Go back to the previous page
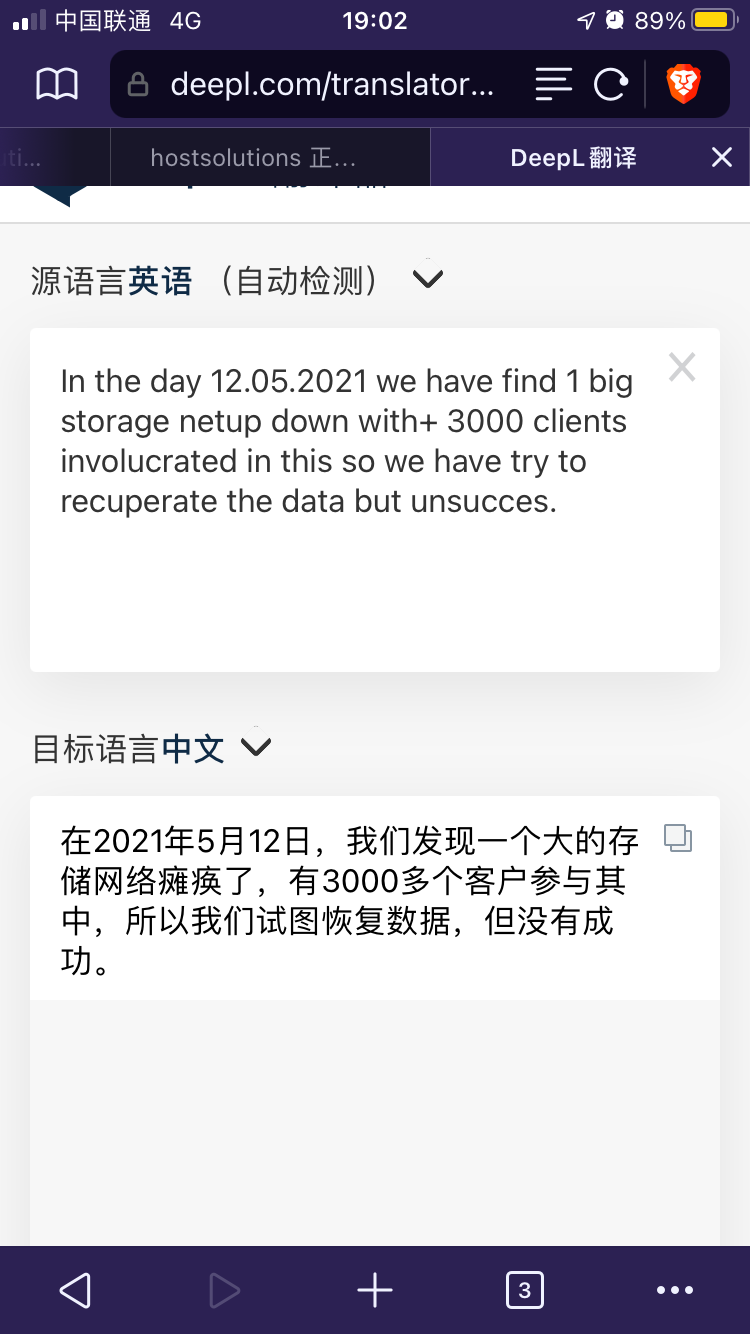This screenshot has height=1334, width=750. pos(75,1290)
